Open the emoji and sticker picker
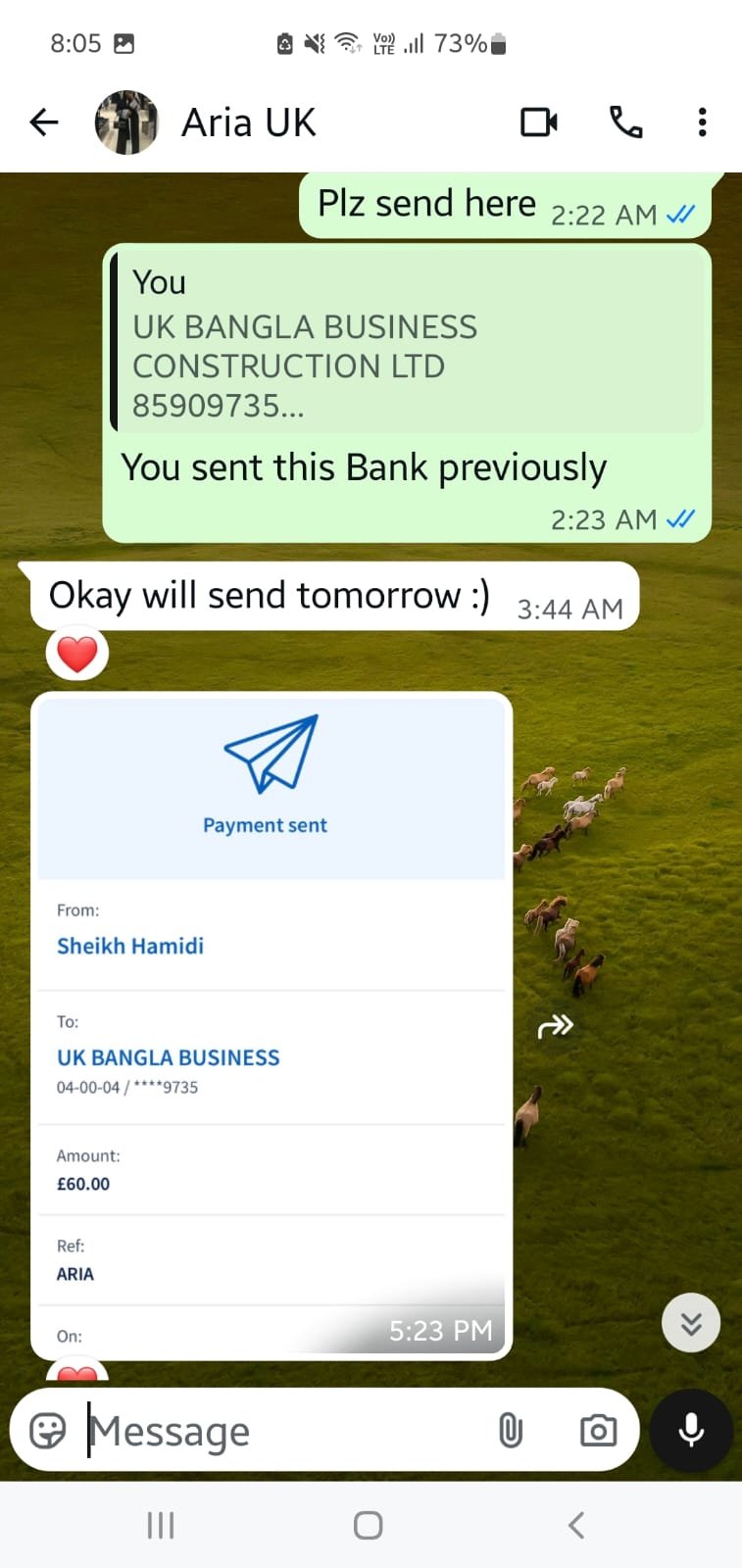Viewport: 742px width, 1568px height. click(48, 1431)
